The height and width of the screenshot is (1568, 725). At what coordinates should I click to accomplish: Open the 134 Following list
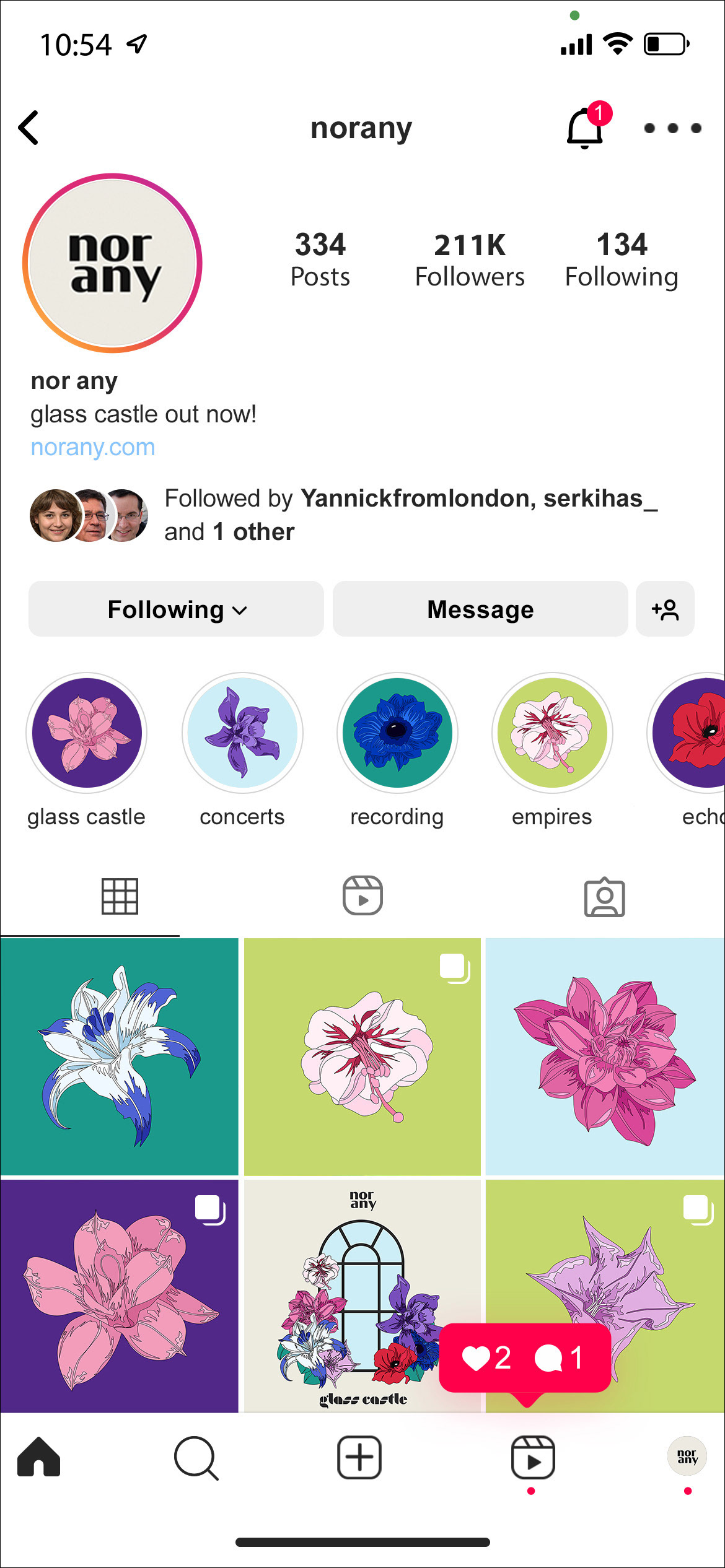[x=622, y=260]
